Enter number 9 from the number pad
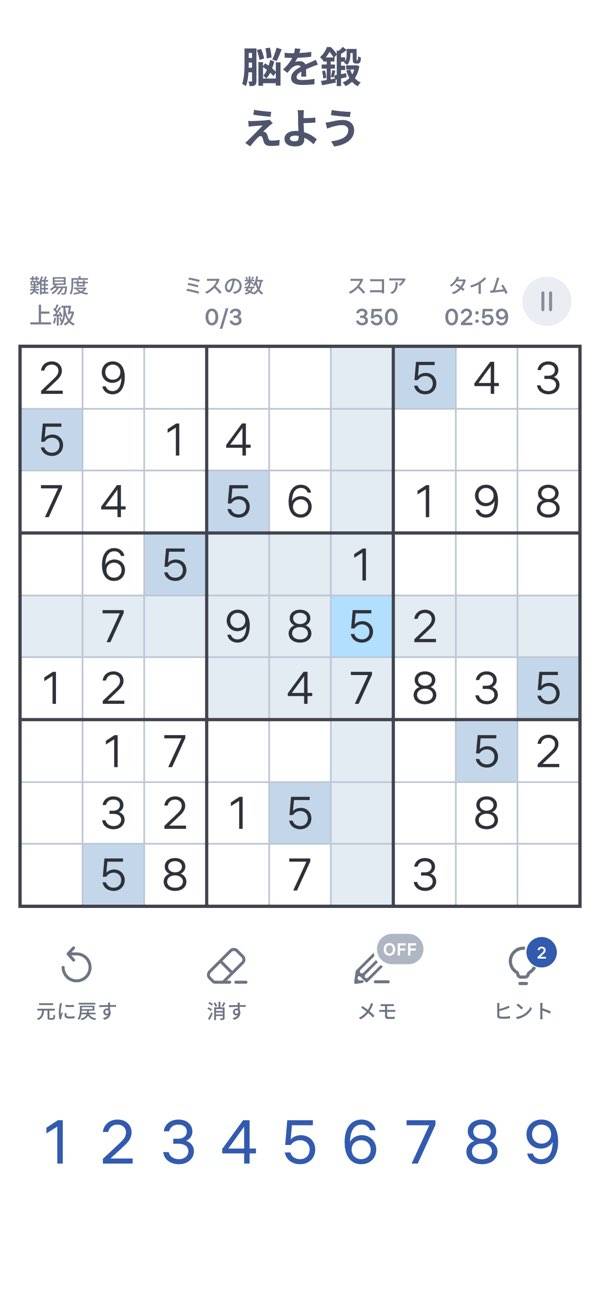 pyautogui.click(x=542, y=1142)
